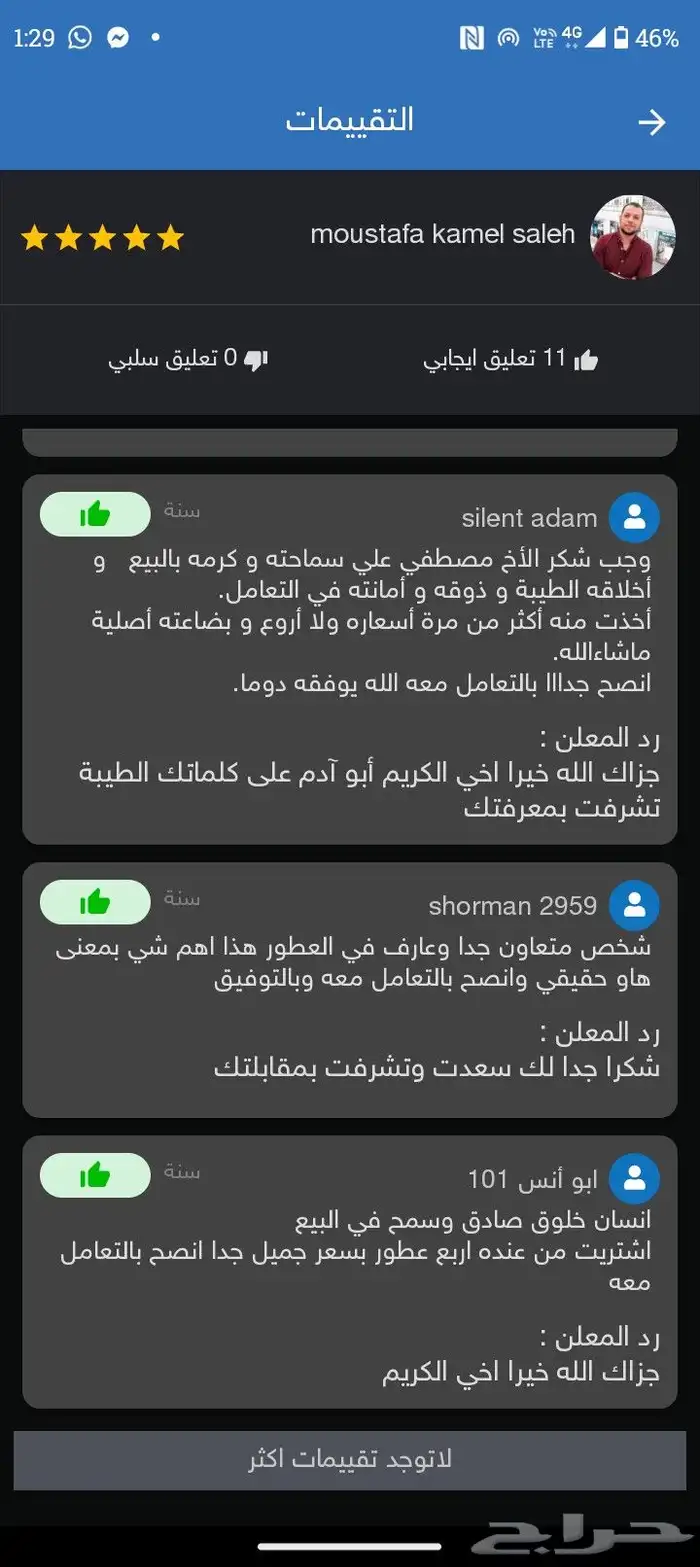The height and width of the screenshot is (1567, 700).
Task: Show the 0 negative comments
Action: click(188, 360)
